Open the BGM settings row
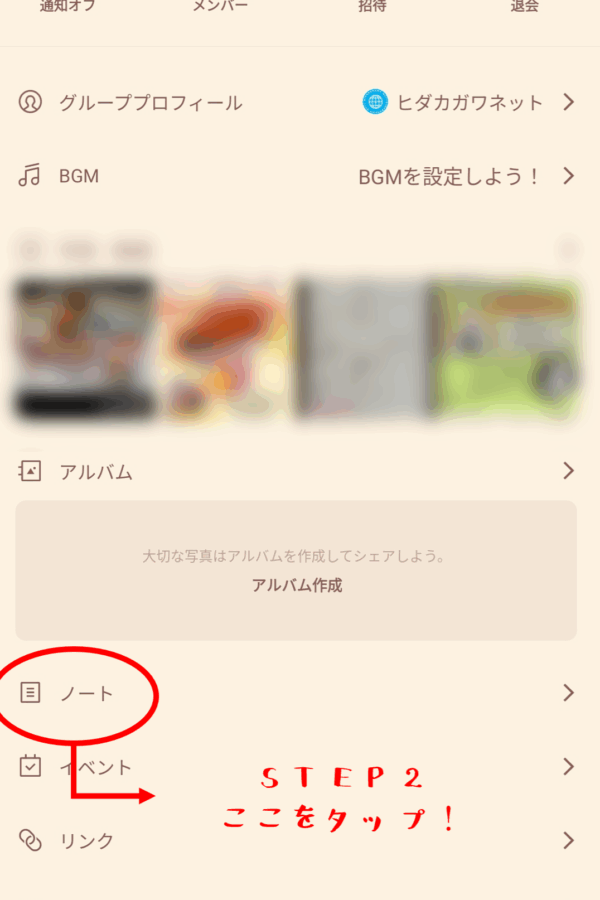Image resolution: width=600 pixels, height=900 pixels. tap(78, 177)
